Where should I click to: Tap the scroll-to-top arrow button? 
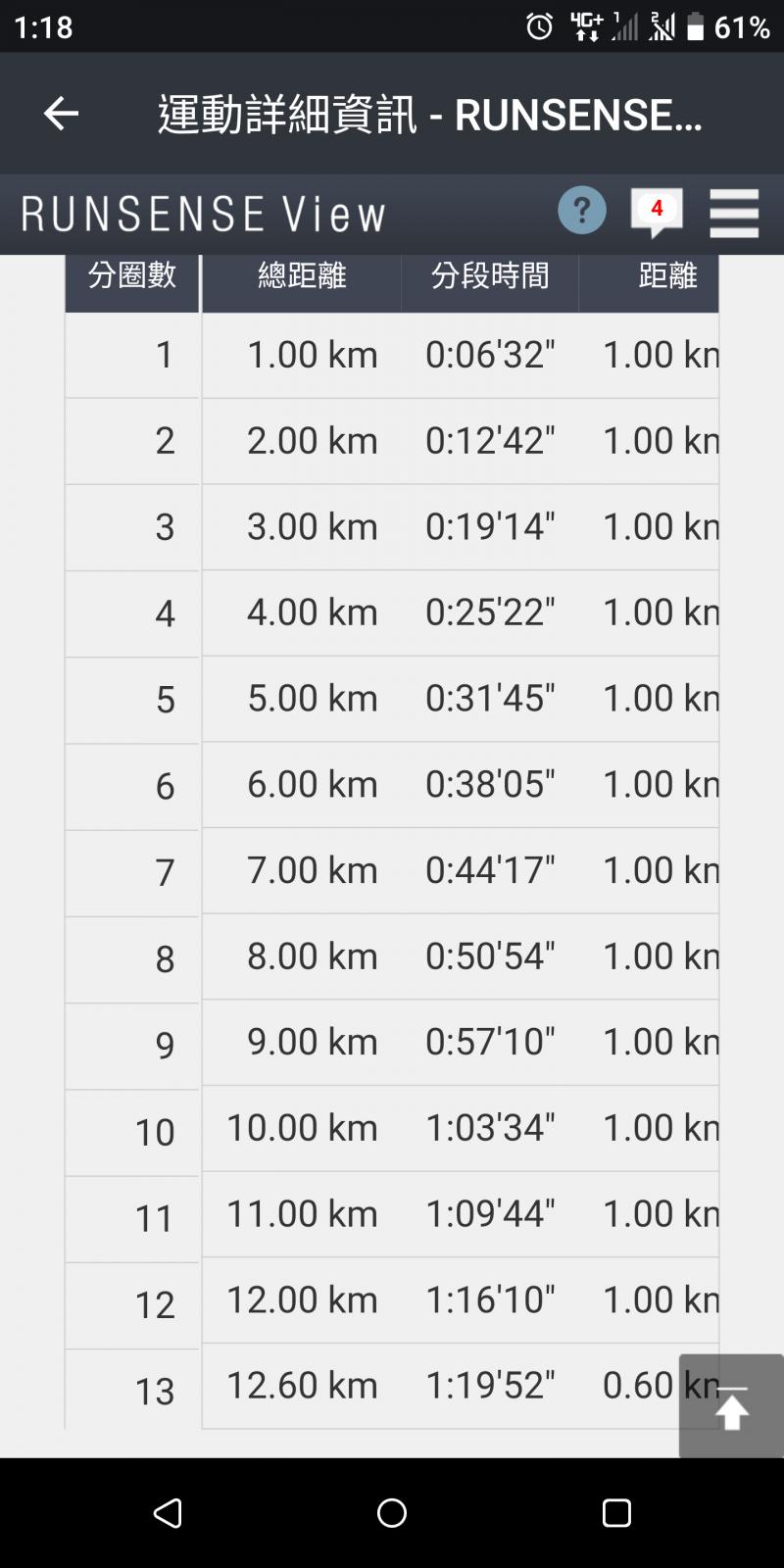pyautogui.click(x=731, y=1406)
